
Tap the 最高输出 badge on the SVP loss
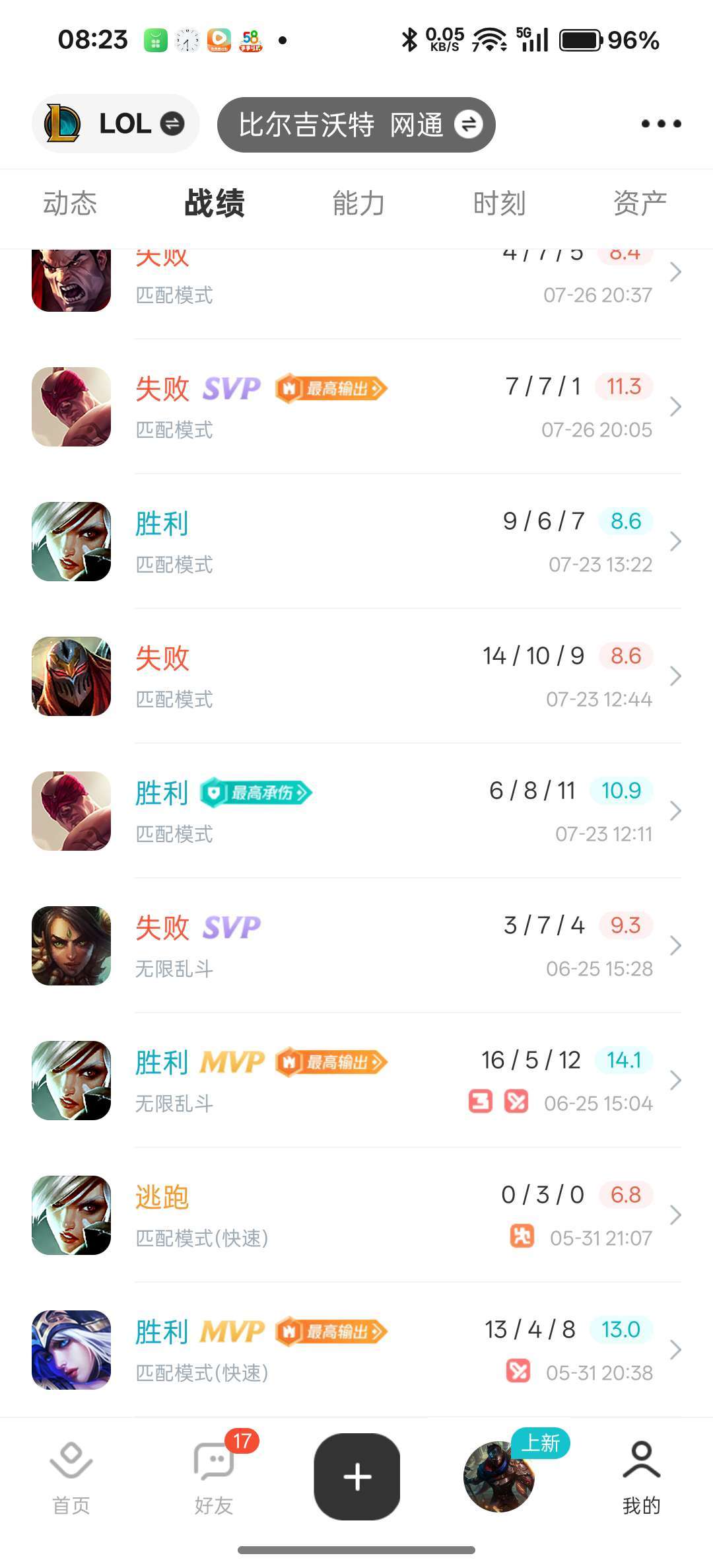click(x=331, y=388)
